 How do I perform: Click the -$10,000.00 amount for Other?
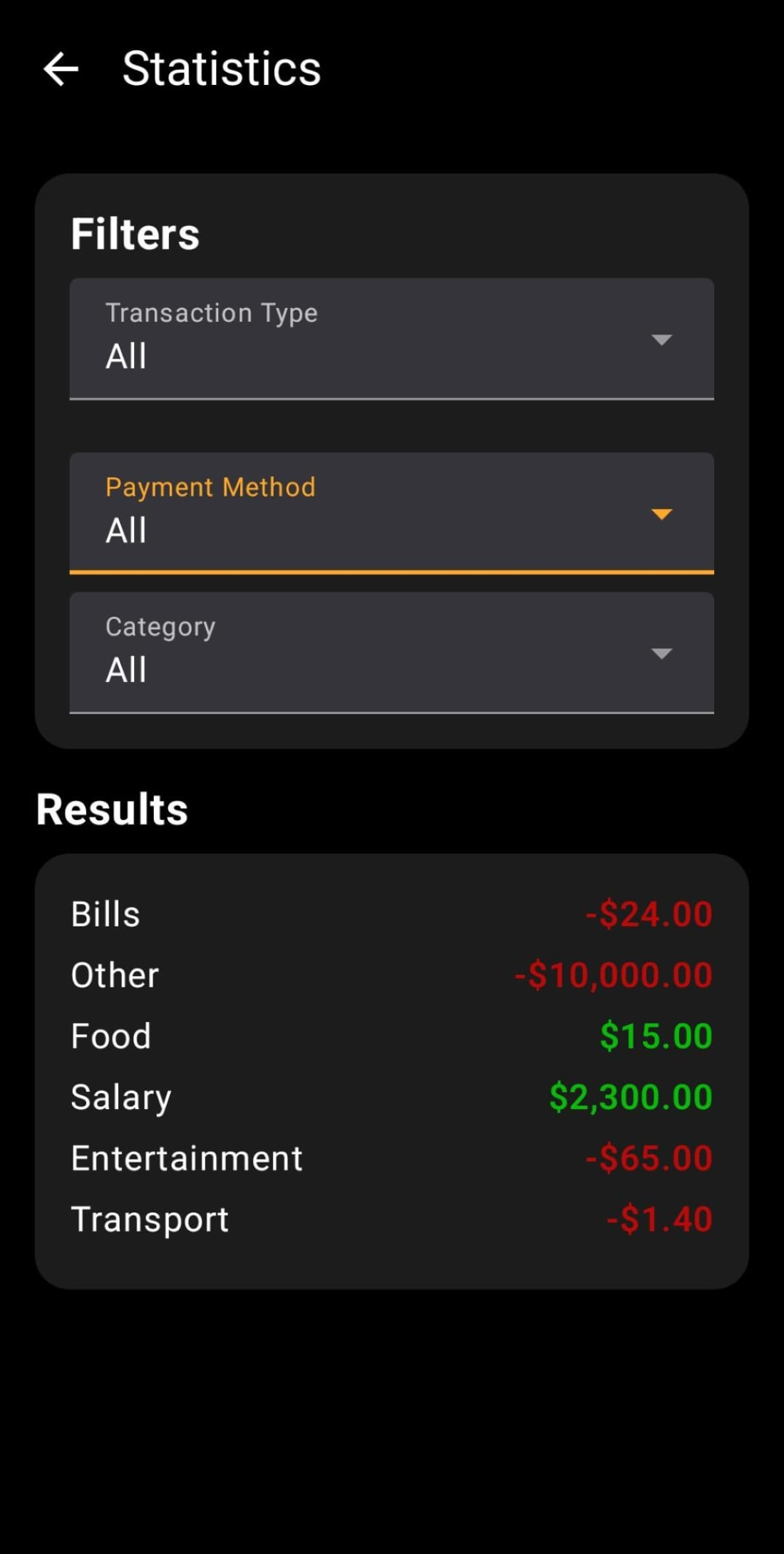[x=612, y=974]
